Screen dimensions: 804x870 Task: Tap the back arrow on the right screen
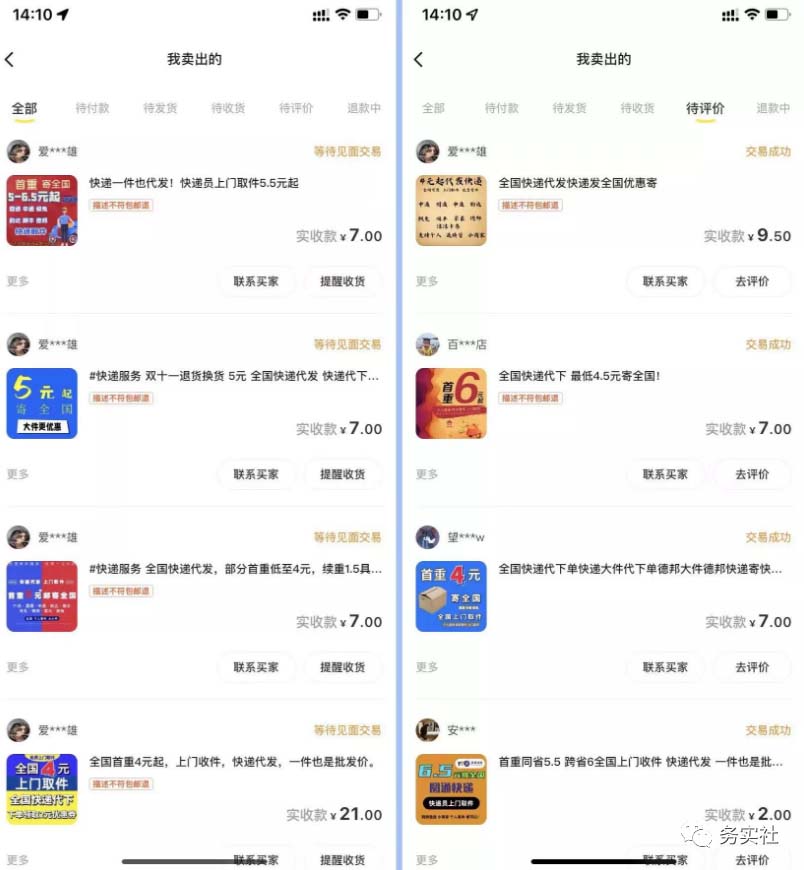[419, 59]
